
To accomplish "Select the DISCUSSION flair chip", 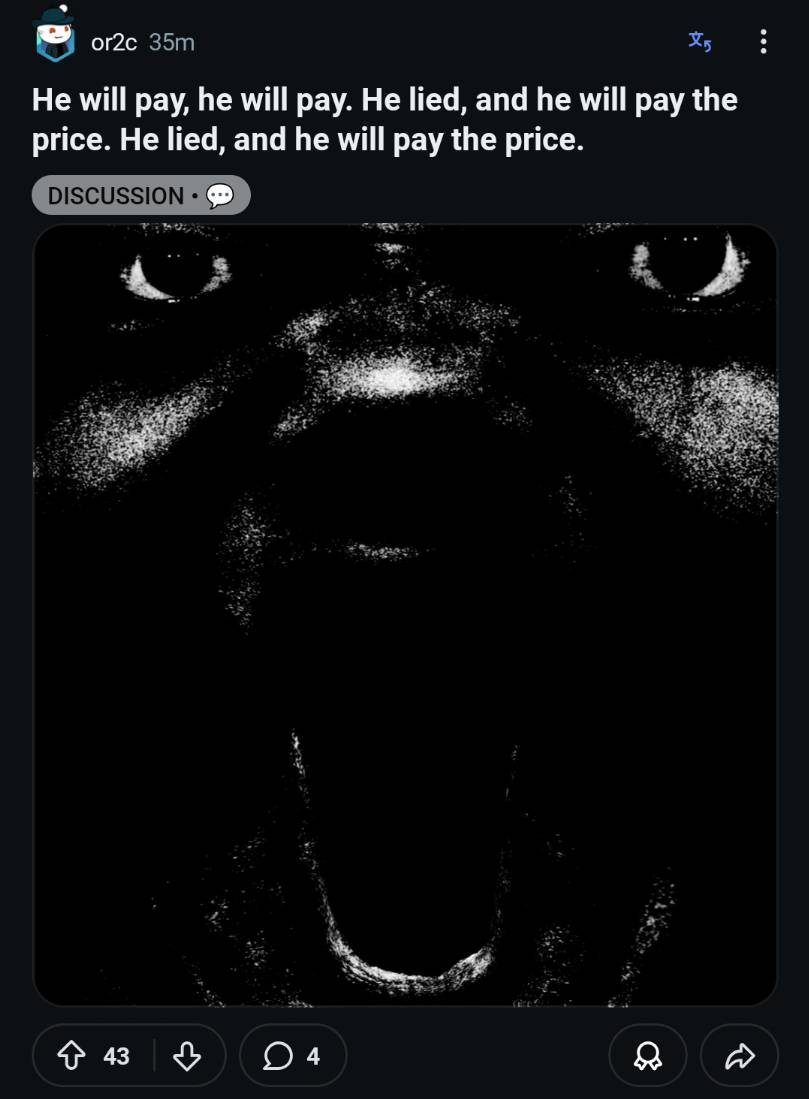I will click(140, 195).
